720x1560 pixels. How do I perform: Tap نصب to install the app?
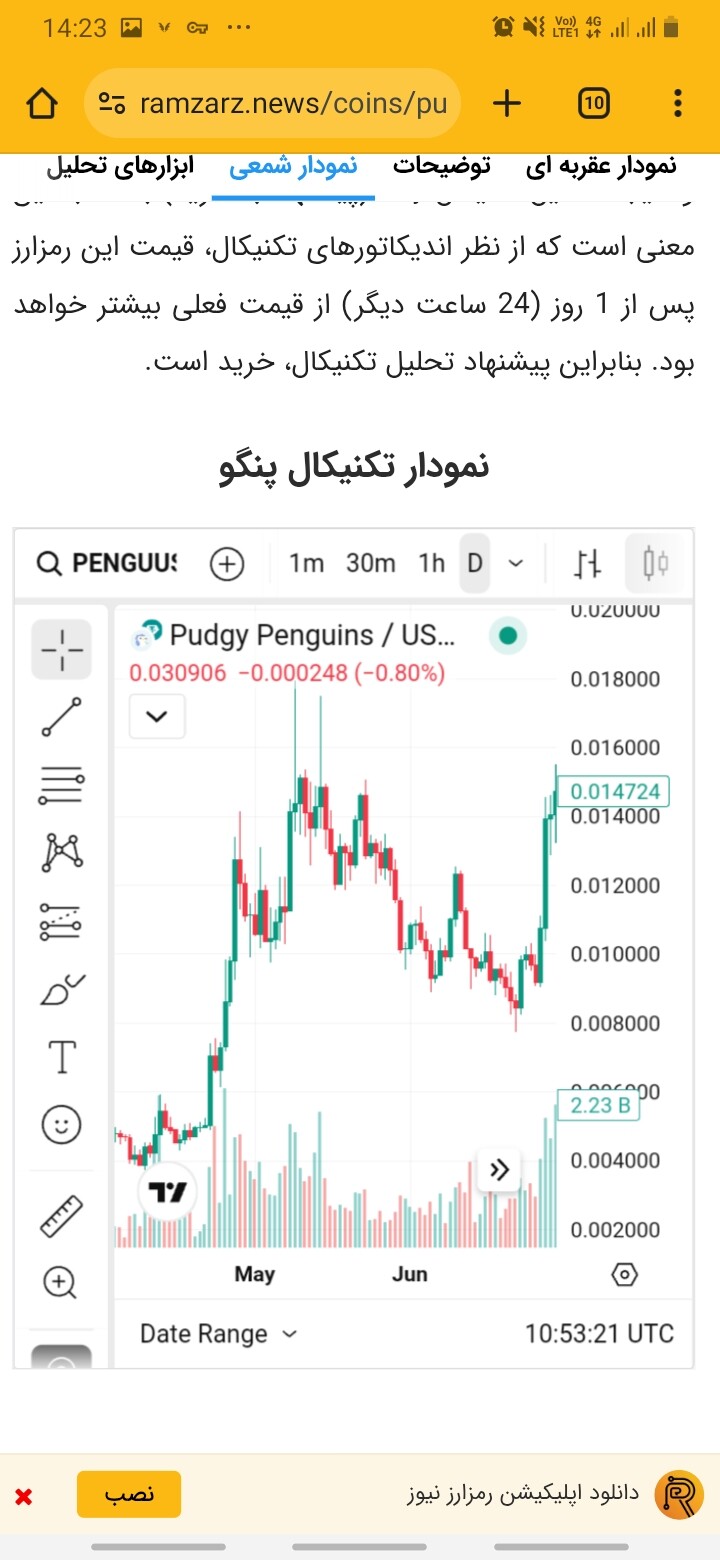coord(129,1495)
